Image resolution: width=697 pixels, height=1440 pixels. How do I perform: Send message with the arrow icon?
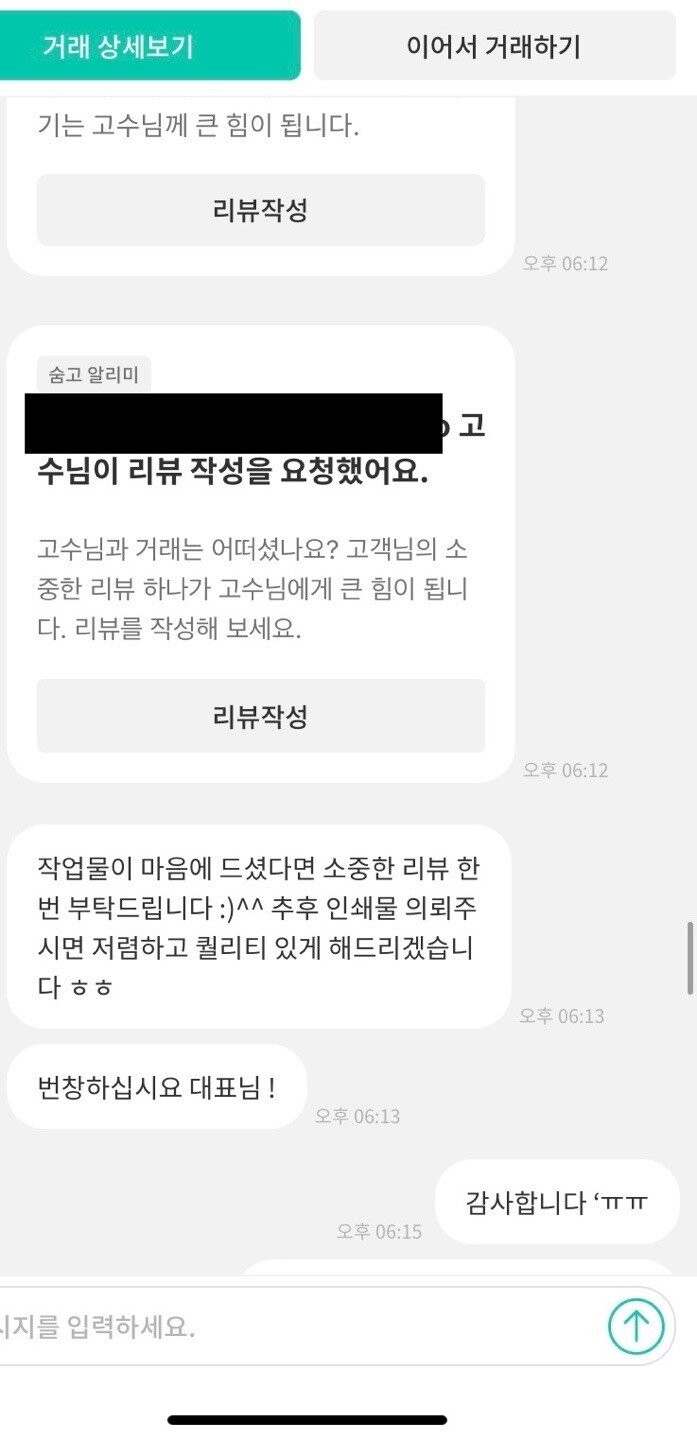pos(636,1327)
